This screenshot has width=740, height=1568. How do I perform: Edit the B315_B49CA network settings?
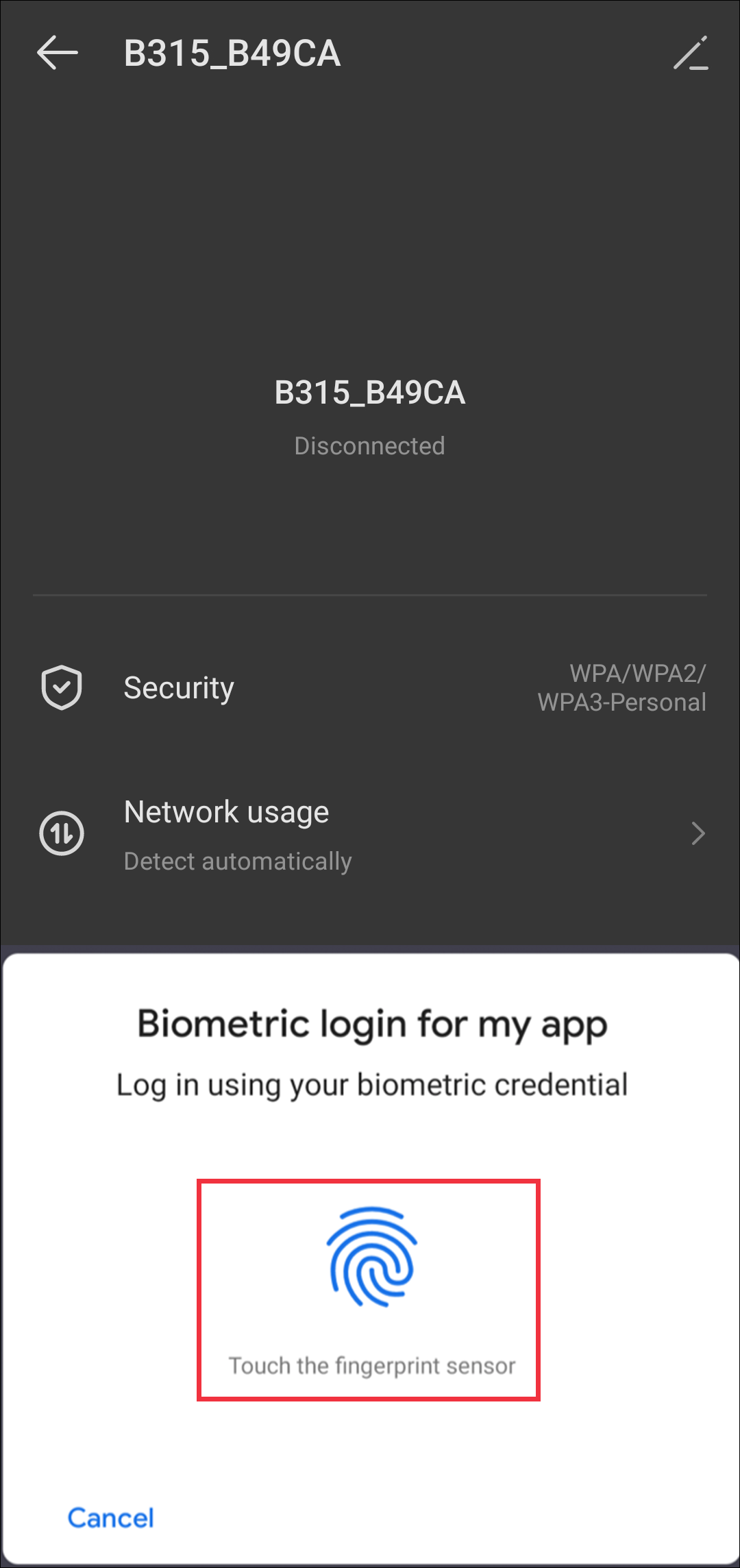691,53
